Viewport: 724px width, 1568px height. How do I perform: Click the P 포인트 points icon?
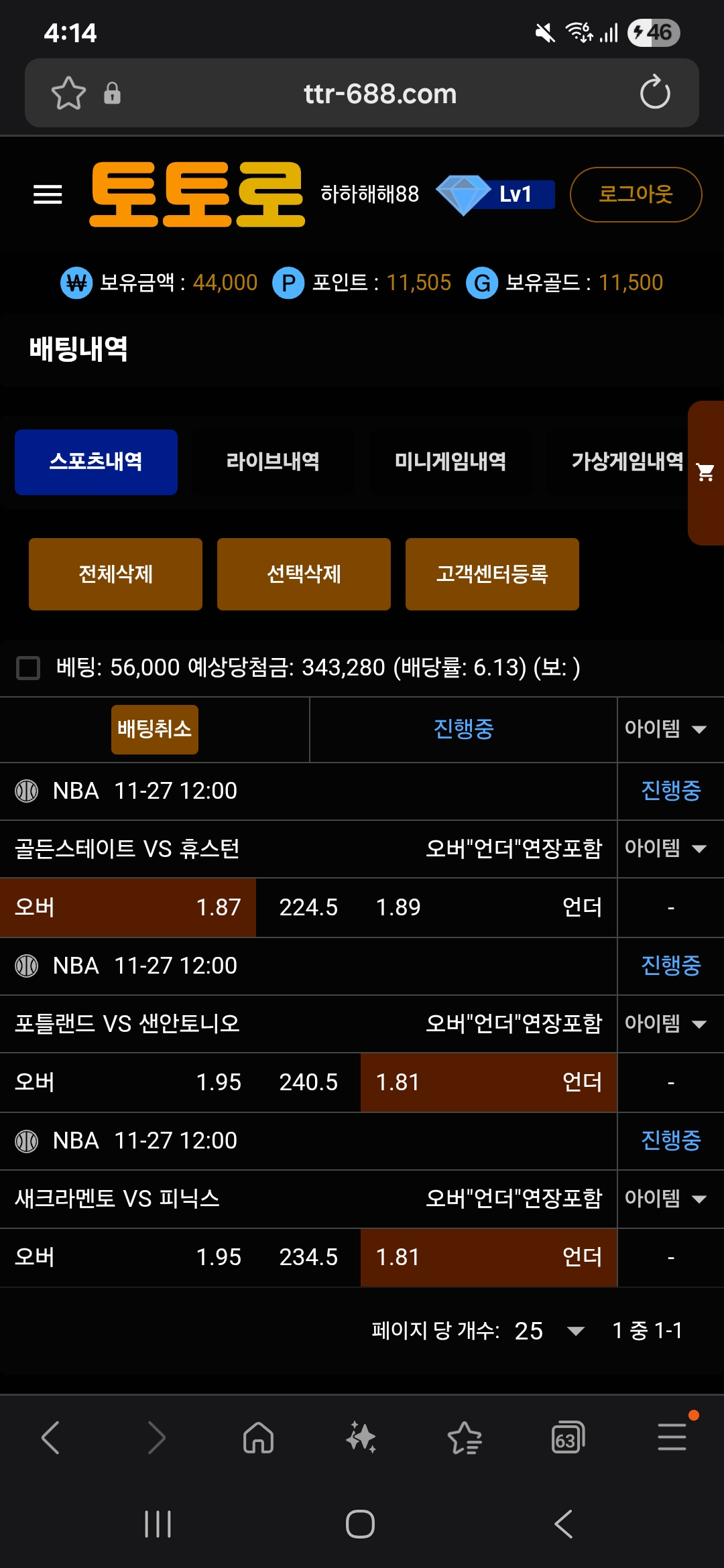(x=288, y=282)
